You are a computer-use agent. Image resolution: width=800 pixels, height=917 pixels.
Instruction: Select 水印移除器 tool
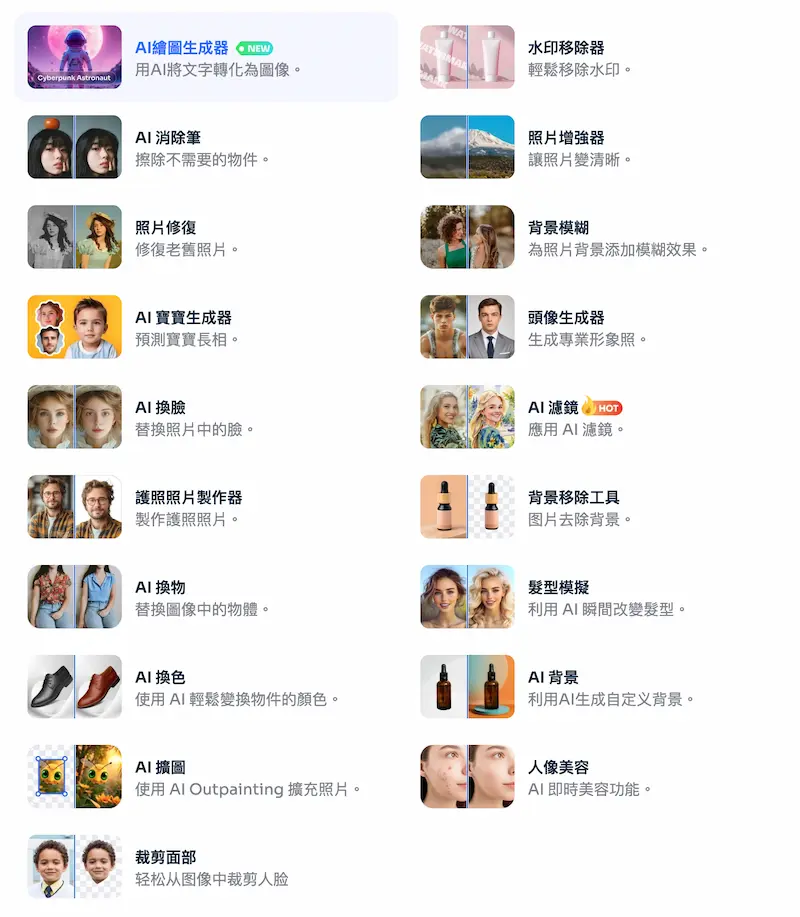coord(566,48)
